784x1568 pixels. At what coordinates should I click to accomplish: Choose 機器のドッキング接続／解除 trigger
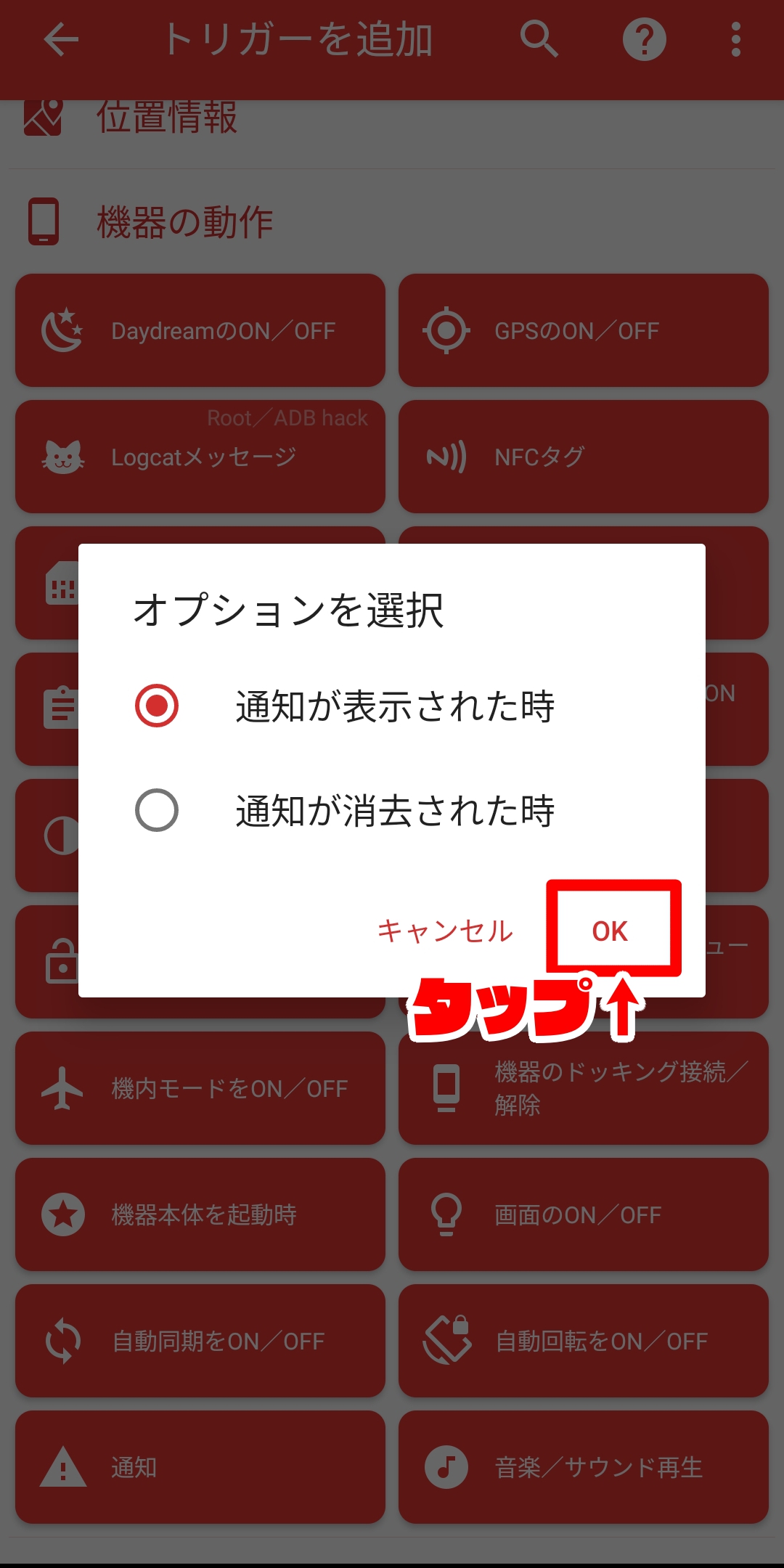pos(584,1088)
